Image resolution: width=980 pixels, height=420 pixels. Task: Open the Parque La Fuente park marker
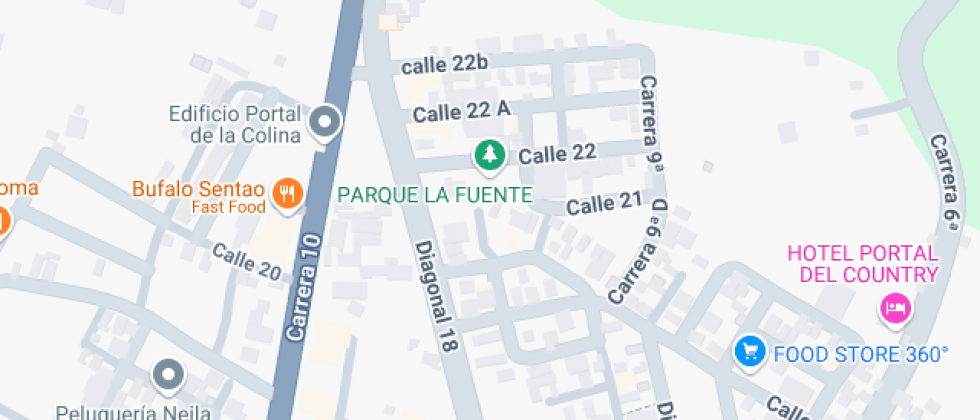(x=489, y=155)
